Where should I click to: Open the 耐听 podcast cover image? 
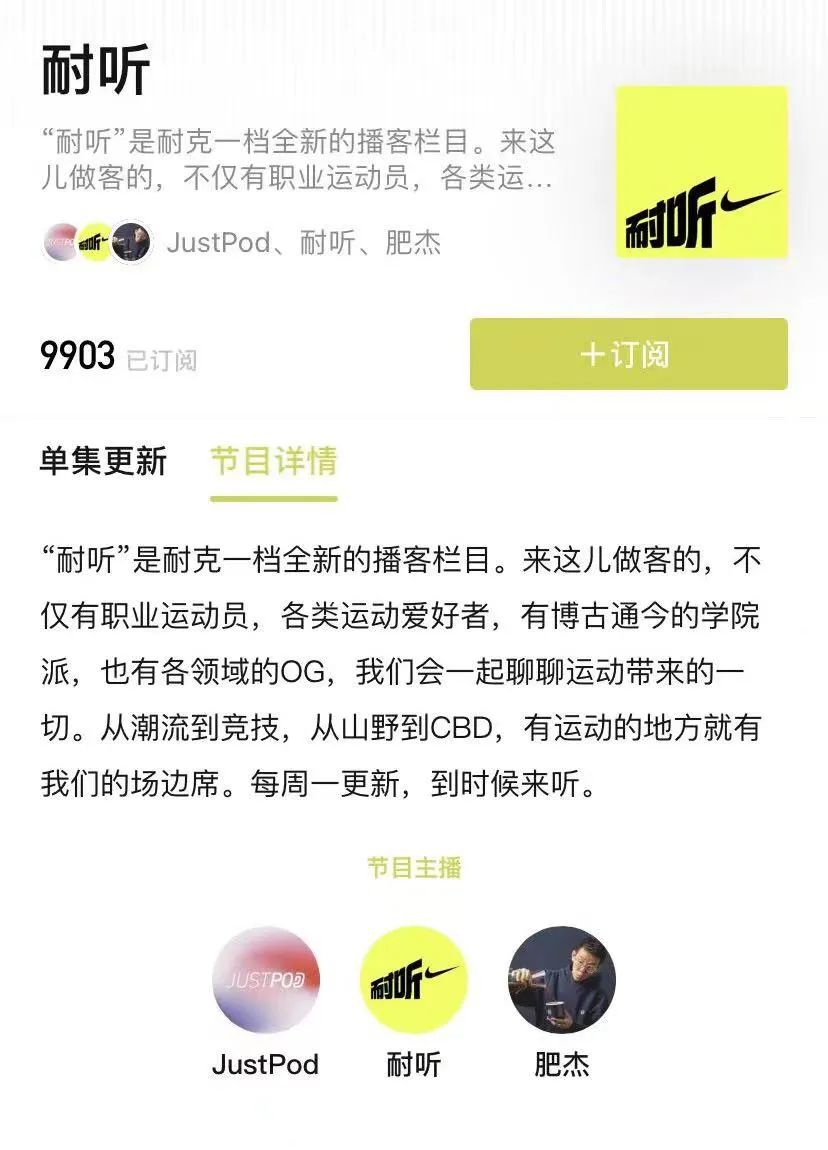tap(701, 172)
